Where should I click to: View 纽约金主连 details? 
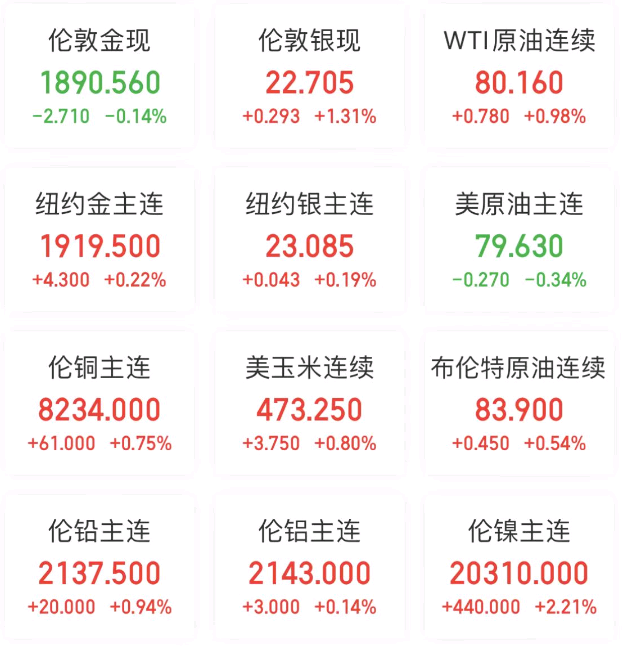pyautogui.click(x=100, y=243)
